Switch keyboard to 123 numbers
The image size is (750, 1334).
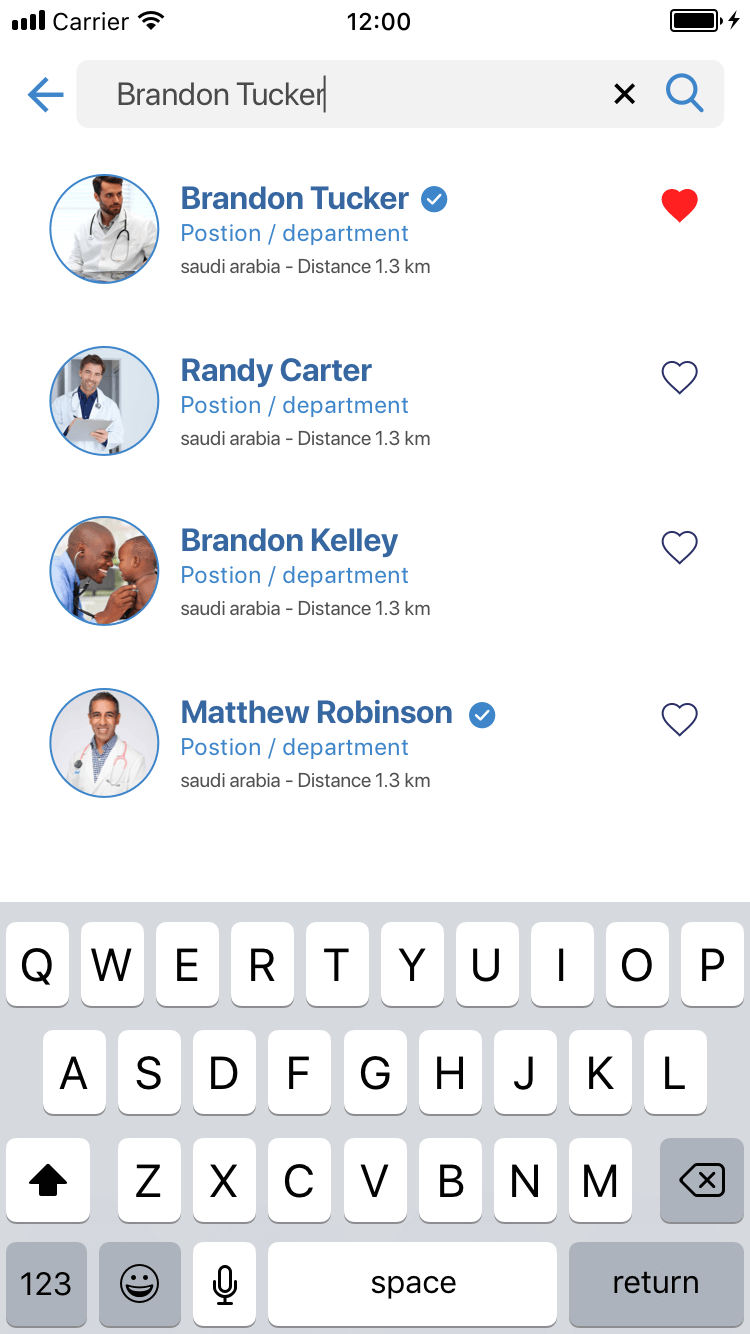coord(46,1283)
